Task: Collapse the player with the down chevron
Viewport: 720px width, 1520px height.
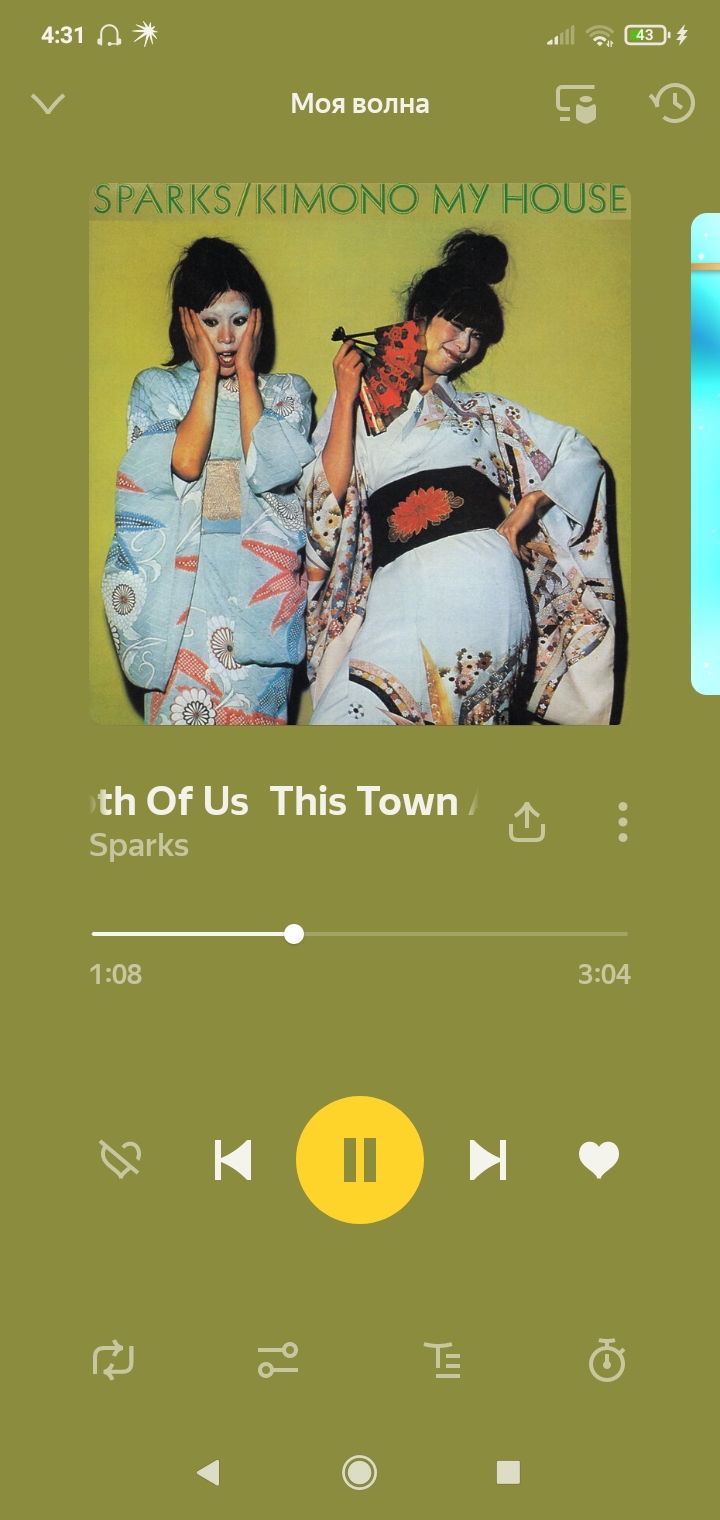Action: pos(48,104)
